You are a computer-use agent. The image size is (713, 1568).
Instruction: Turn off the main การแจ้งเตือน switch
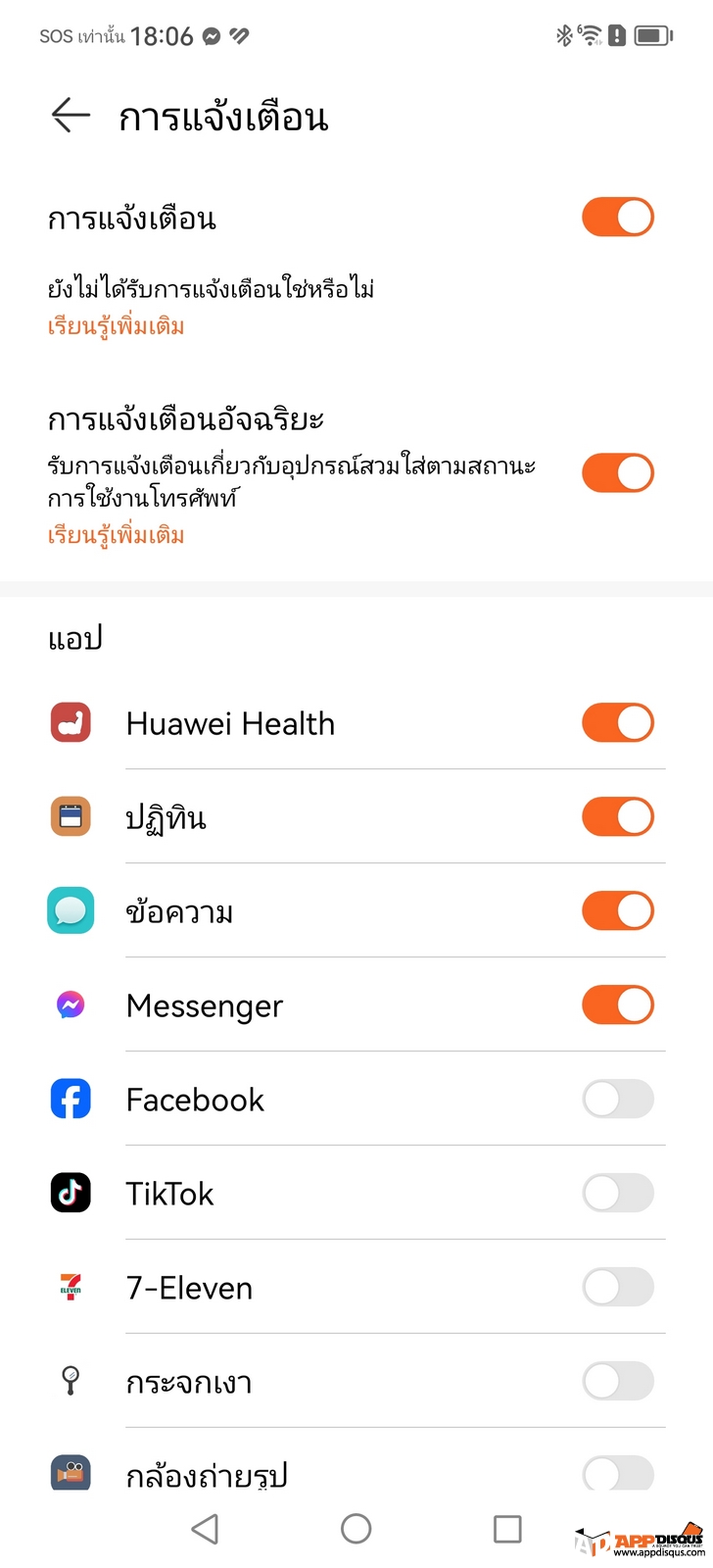[x=618, y=217]
